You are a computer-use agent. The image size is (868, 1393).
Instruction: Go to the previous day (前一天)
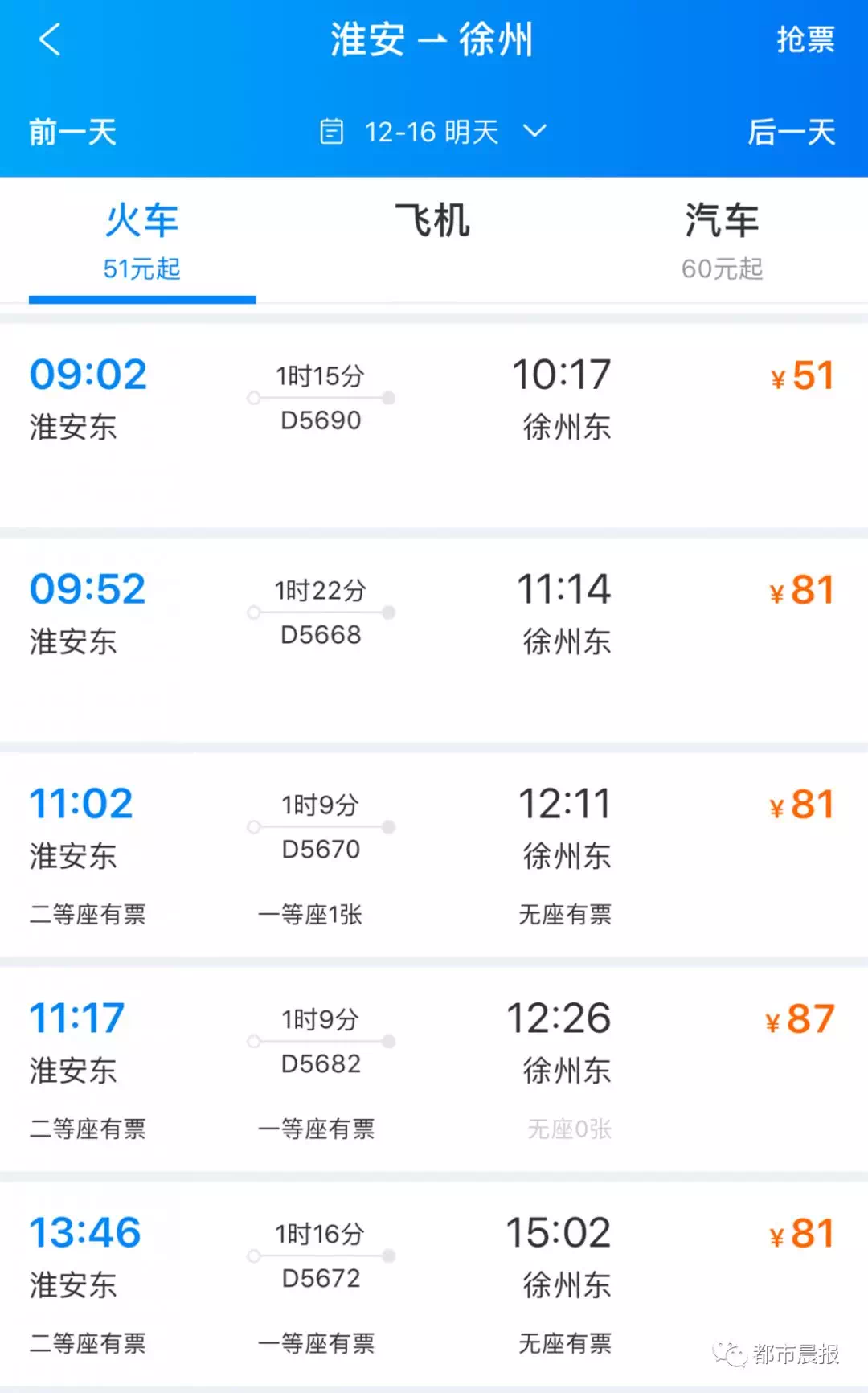coord(73,132)
